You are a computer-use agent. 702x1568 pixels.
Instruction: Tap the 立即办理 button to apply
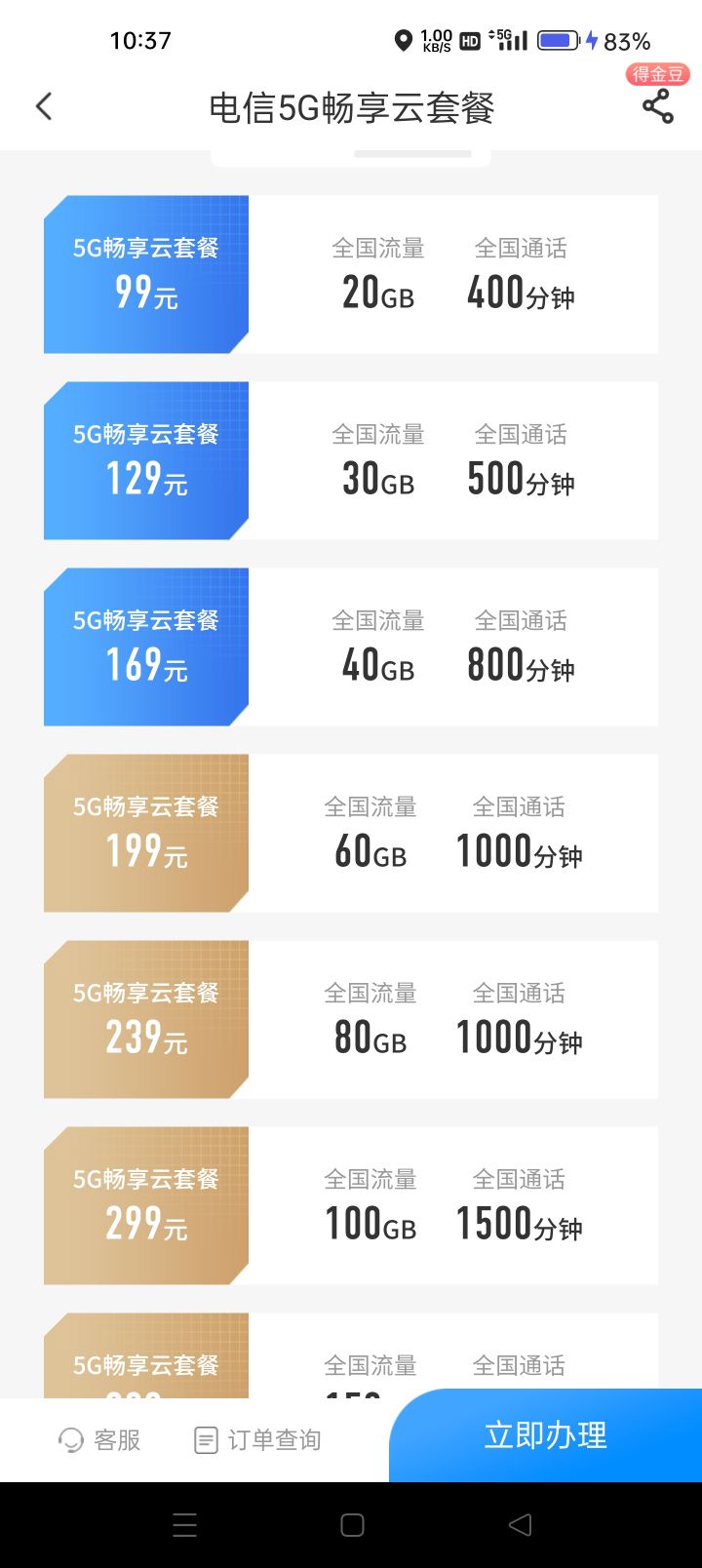pyautogui.click(x=545, y=1436)
